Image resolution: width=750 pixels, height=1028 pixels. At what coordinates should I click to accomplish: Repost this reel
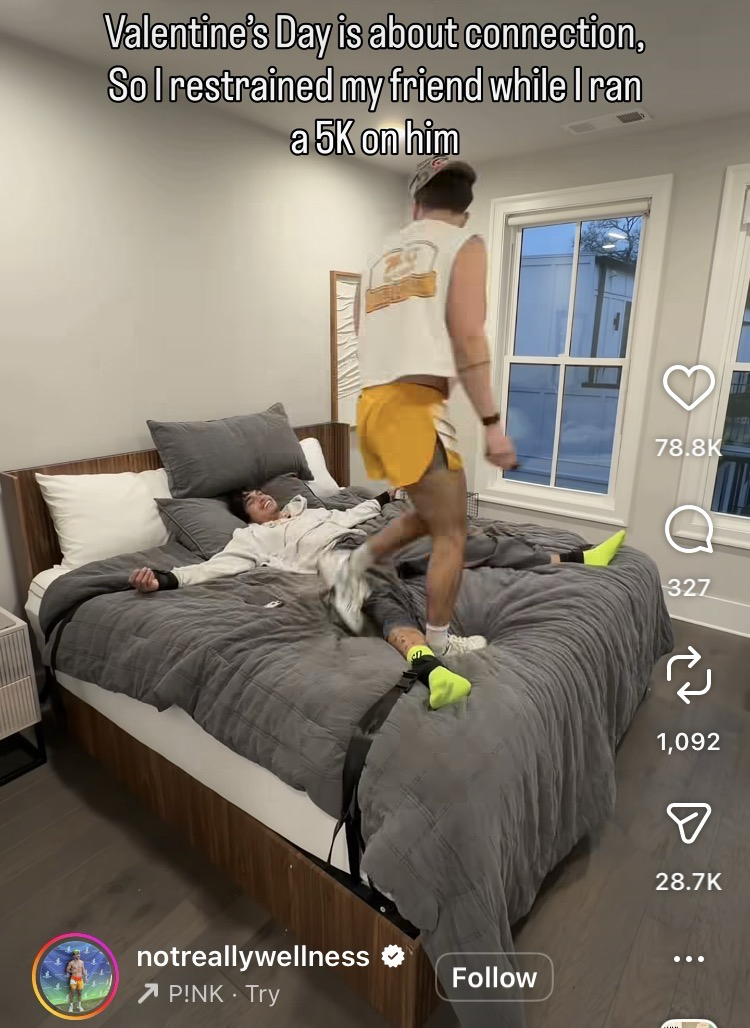point(689,677)
